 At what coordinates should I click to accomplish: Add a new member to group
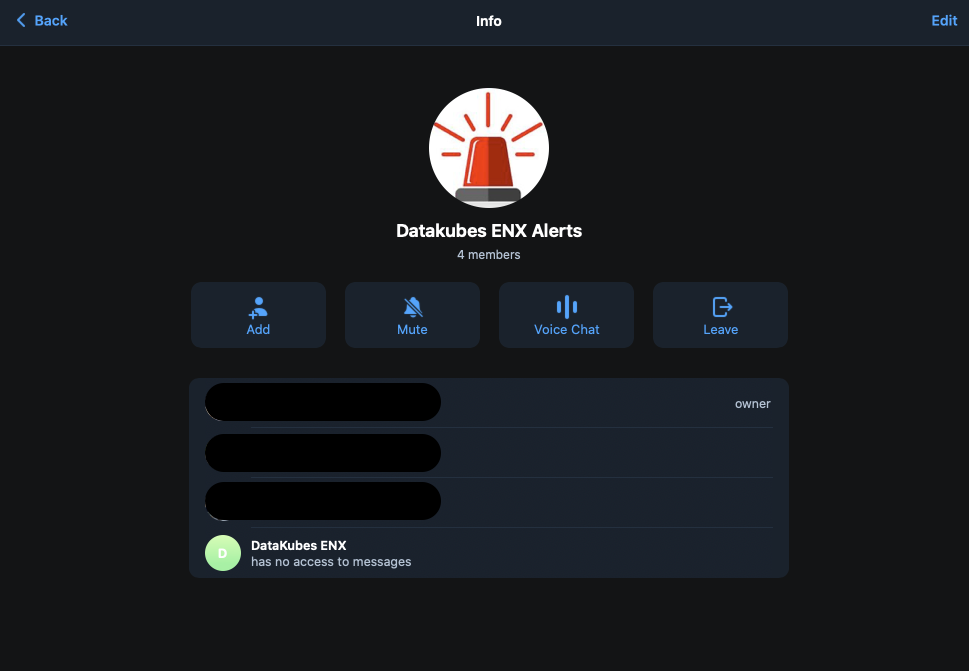pos(258,315)
